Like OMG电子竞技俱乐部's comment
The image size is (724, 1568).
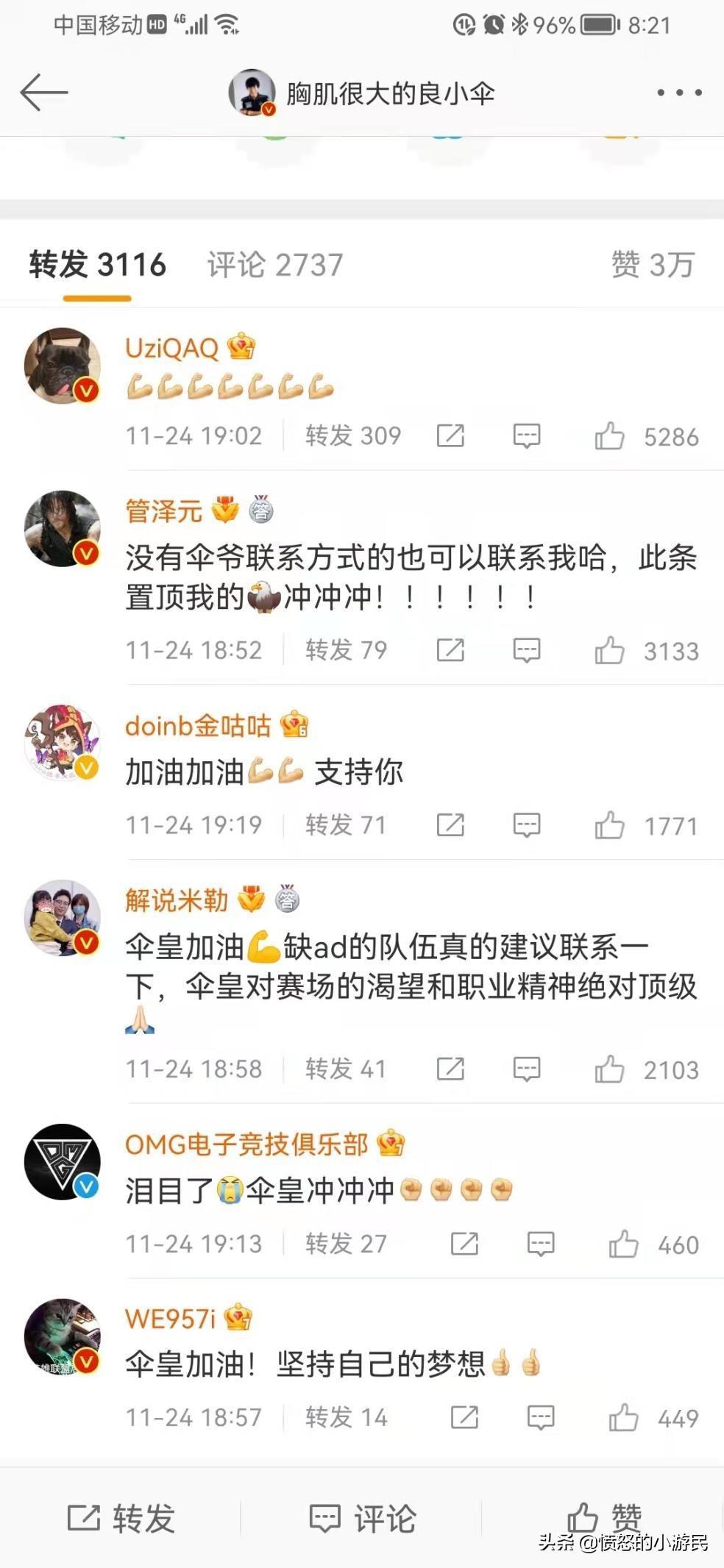(624, 1244)
